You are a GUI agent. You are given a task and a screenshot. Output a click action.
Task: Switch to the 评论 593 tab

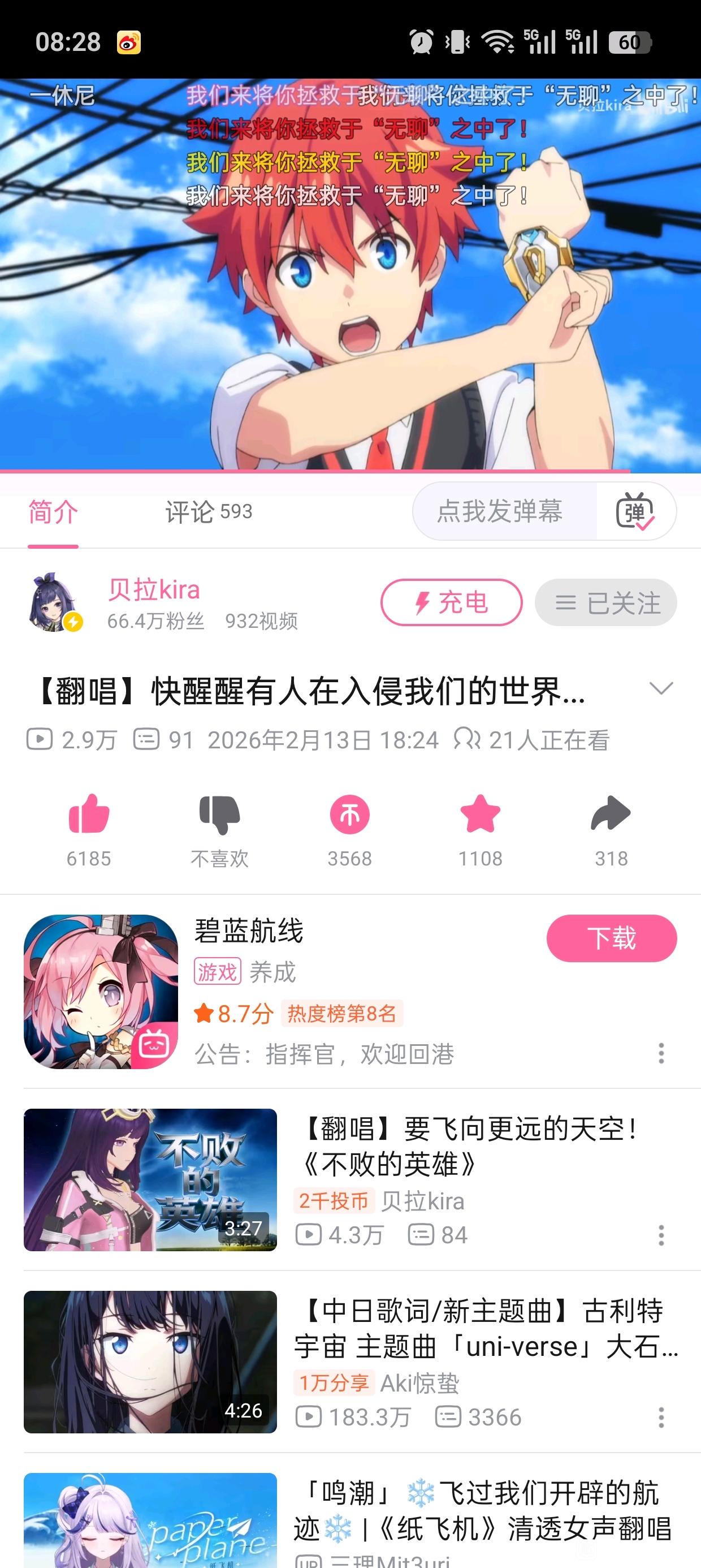[x=209, y=511]
